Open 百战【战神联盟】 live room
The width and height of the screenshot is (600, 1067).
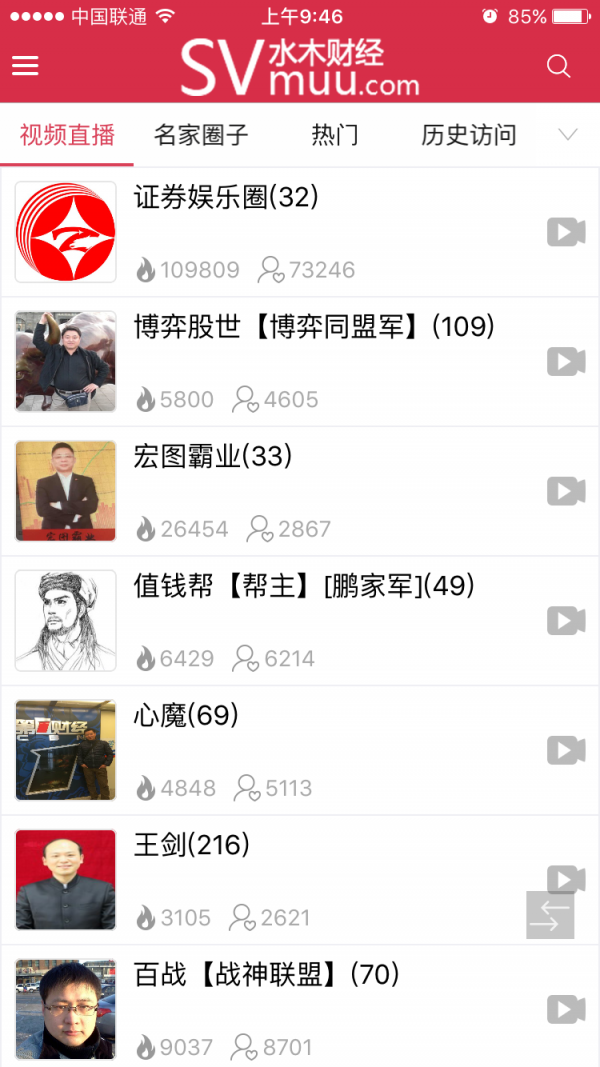(266, 975)
